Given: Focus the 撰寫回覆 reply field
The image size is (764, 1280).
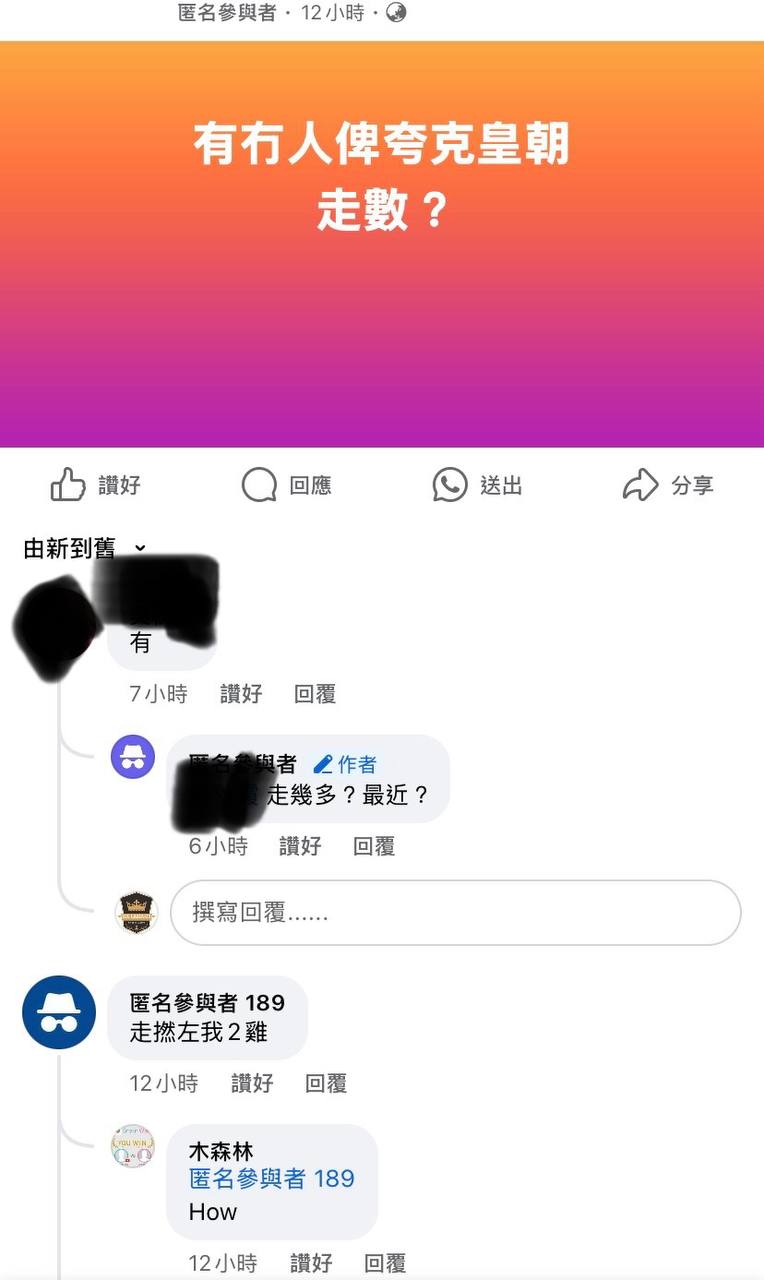Looking at the screenshot, I should point(455,912).
